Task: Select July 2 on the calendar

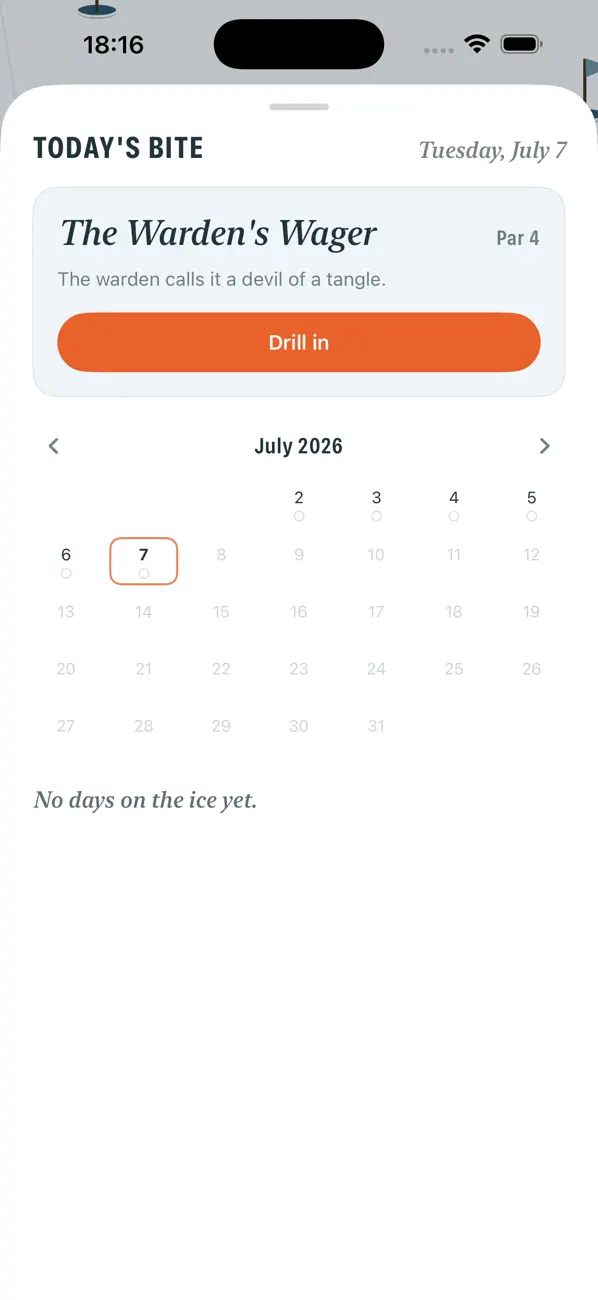Action: click(x=299, y=504)
